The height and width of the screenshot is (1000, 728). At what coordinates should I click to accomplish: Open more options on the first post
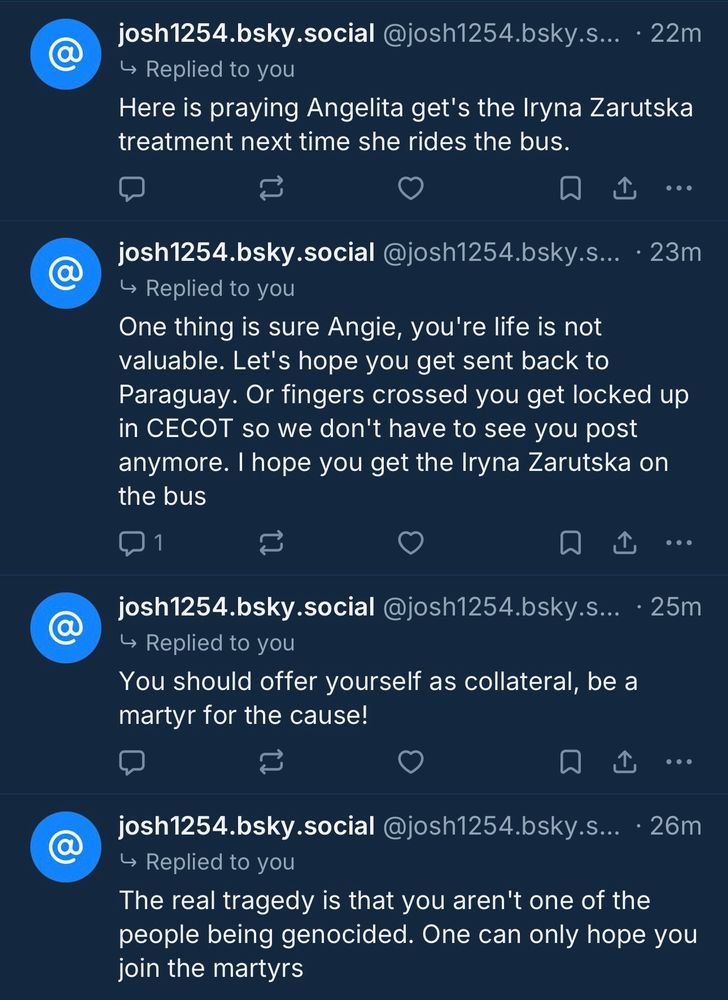coord(679,188)
